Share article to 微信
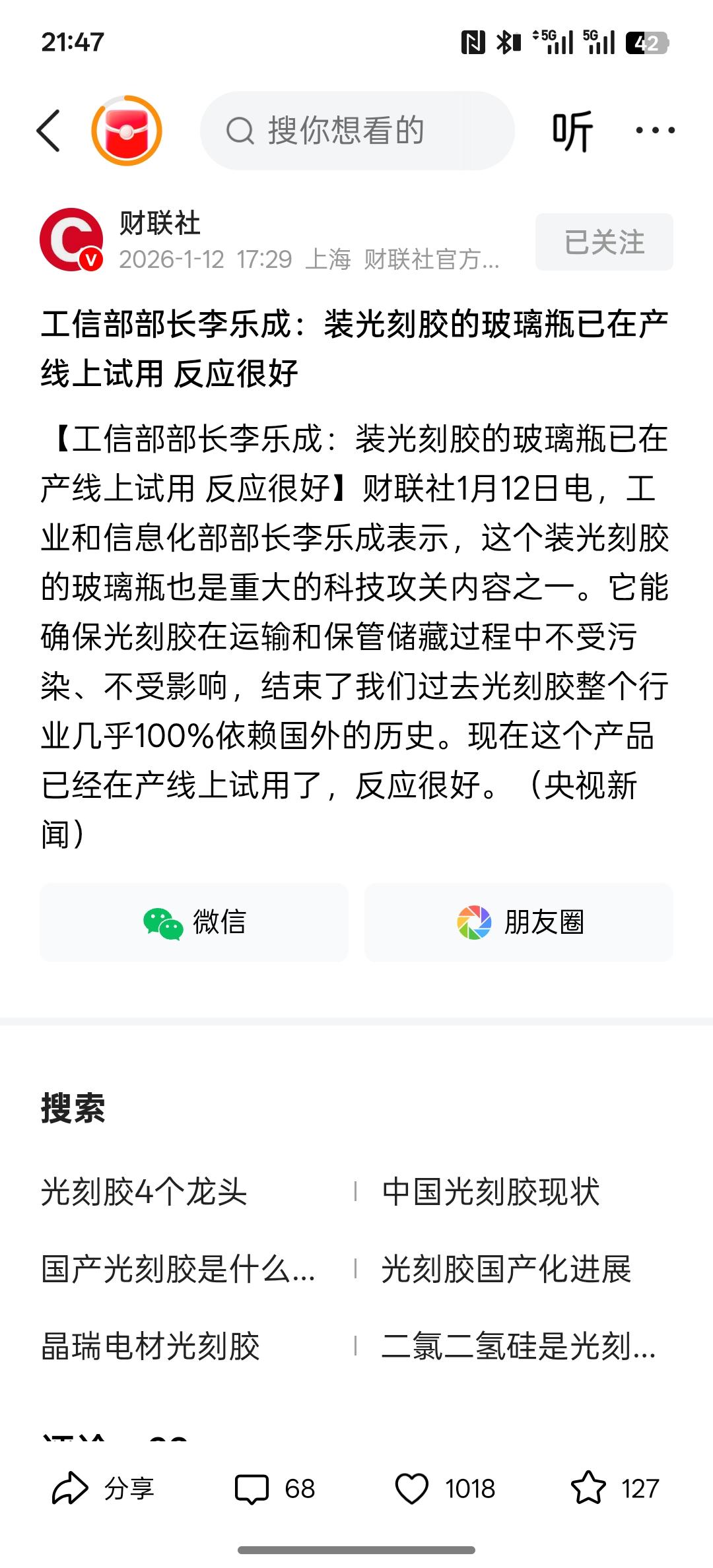The image size is (713, 1568). pyautogui.click(x=193, y=923)
